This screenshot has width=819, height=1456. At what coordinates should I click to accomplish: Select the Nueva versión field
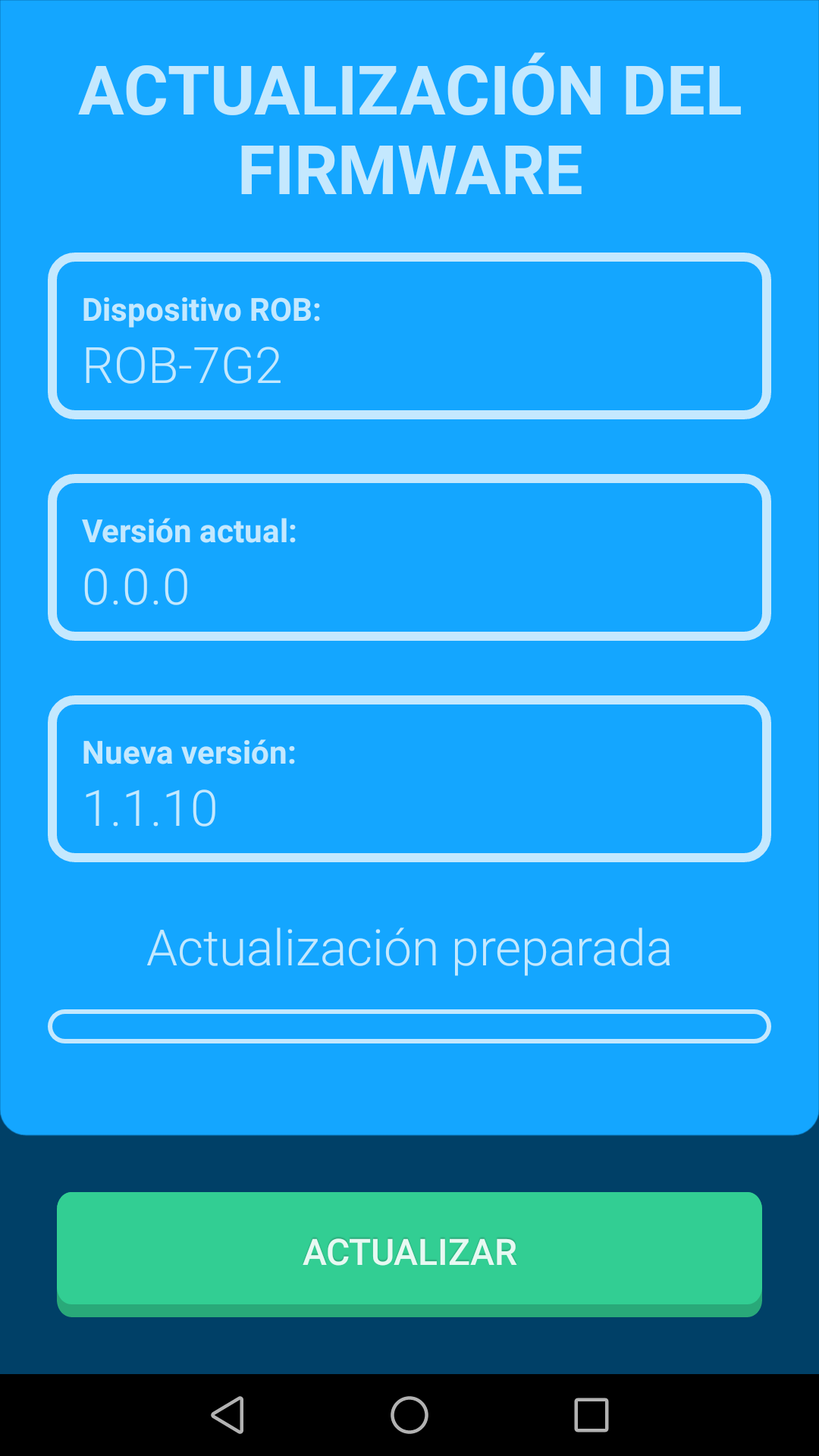[409, 777]
